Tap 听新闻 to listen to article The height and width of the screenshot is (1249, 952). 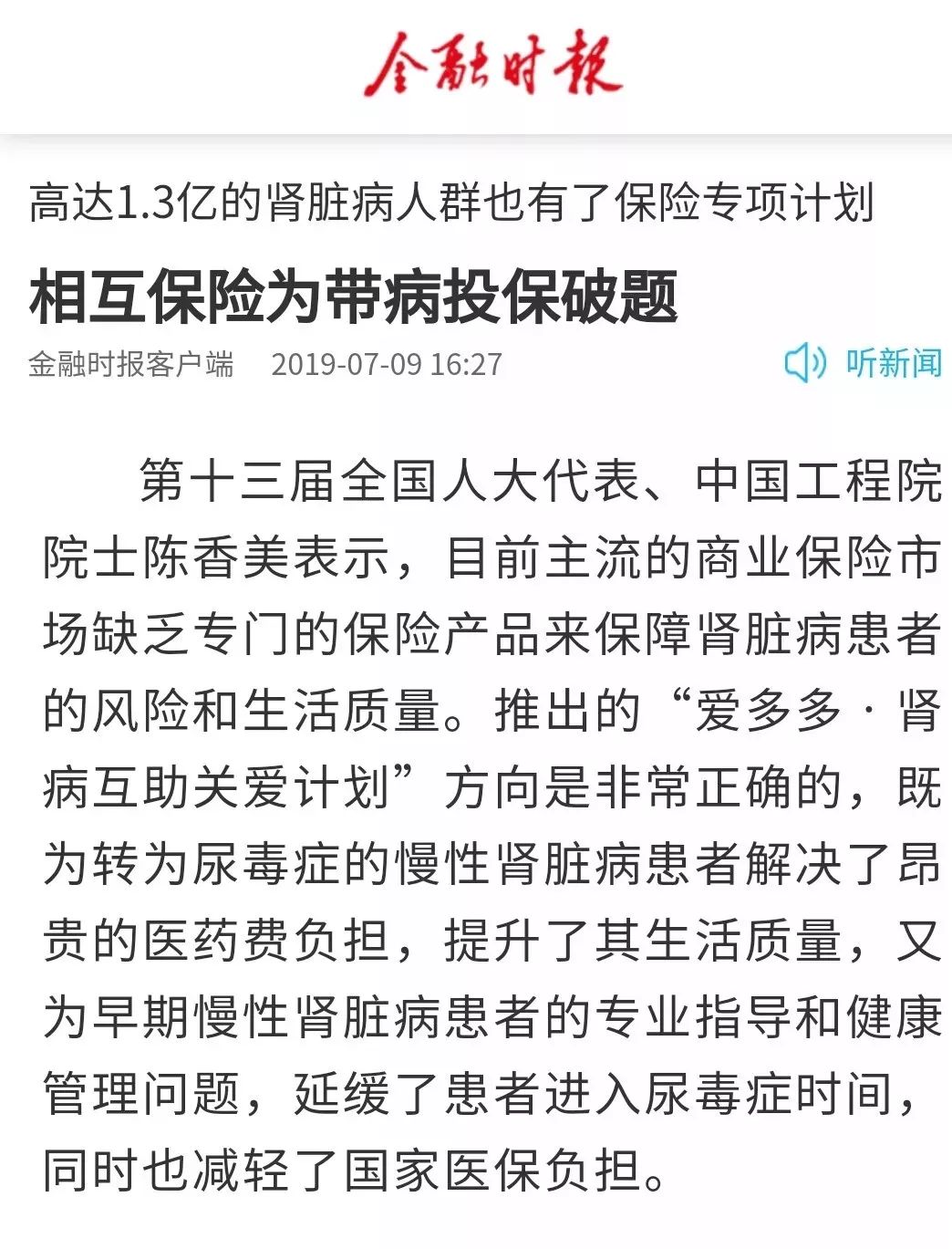click(864, 363)
